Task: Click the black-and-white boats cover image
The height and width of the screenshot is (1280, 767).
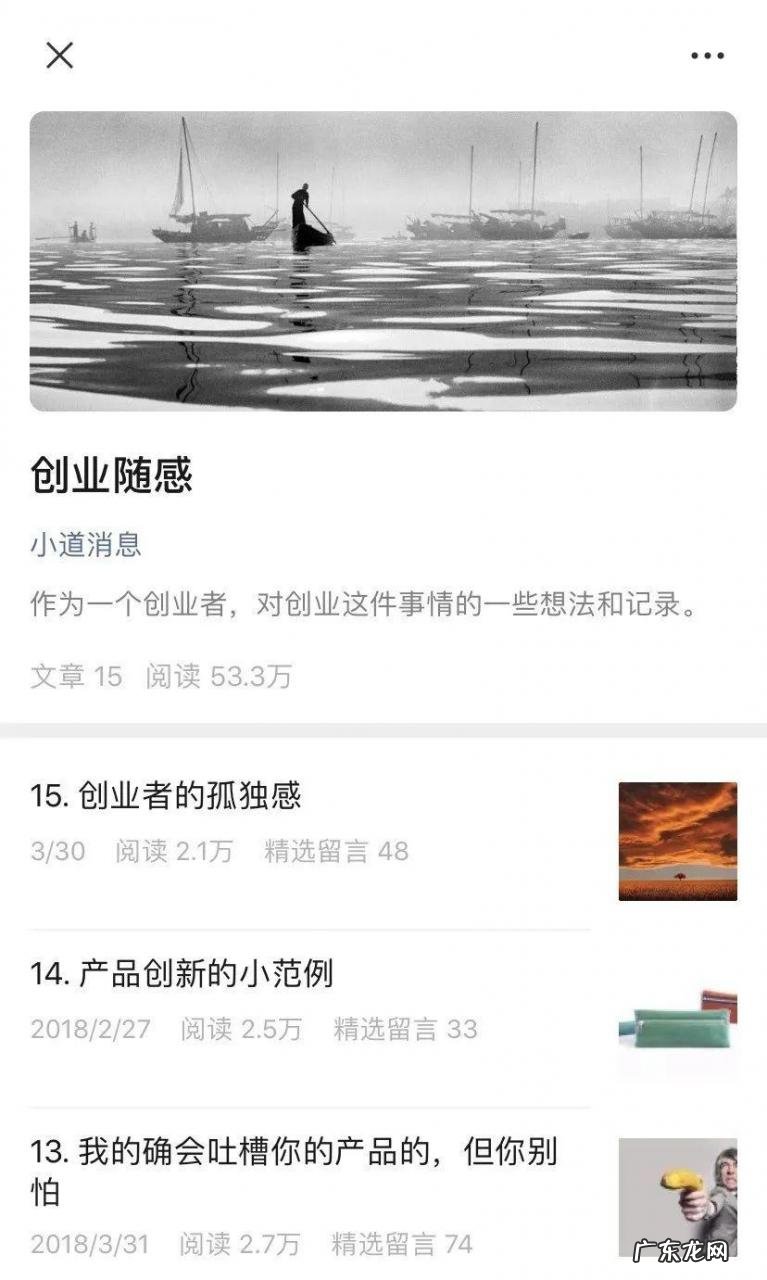Action: click(383, 262)
